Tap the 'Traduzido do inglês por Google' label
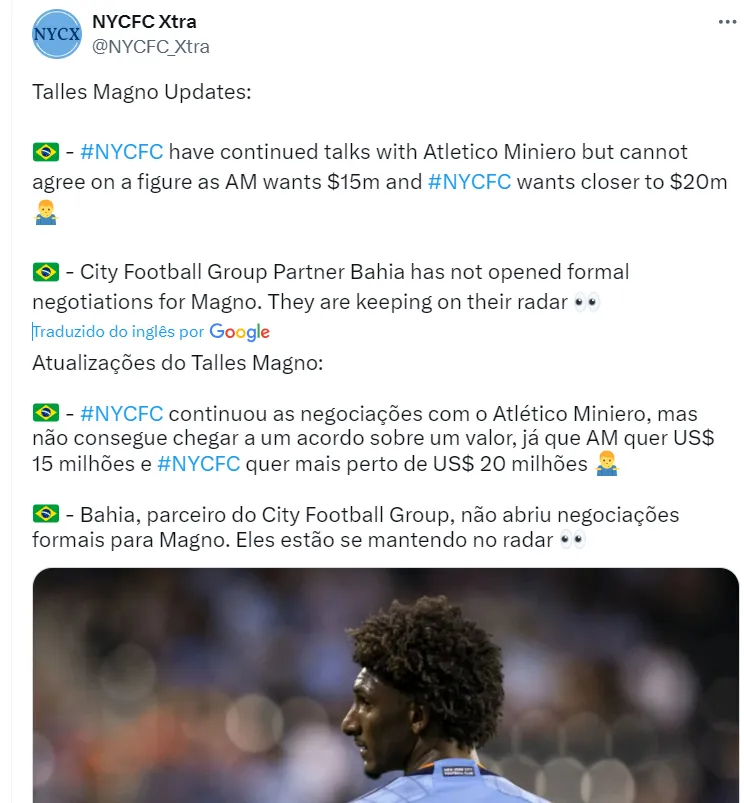This screenshot has width=744, height=803. pyautogui.click(x=151, y=332)
